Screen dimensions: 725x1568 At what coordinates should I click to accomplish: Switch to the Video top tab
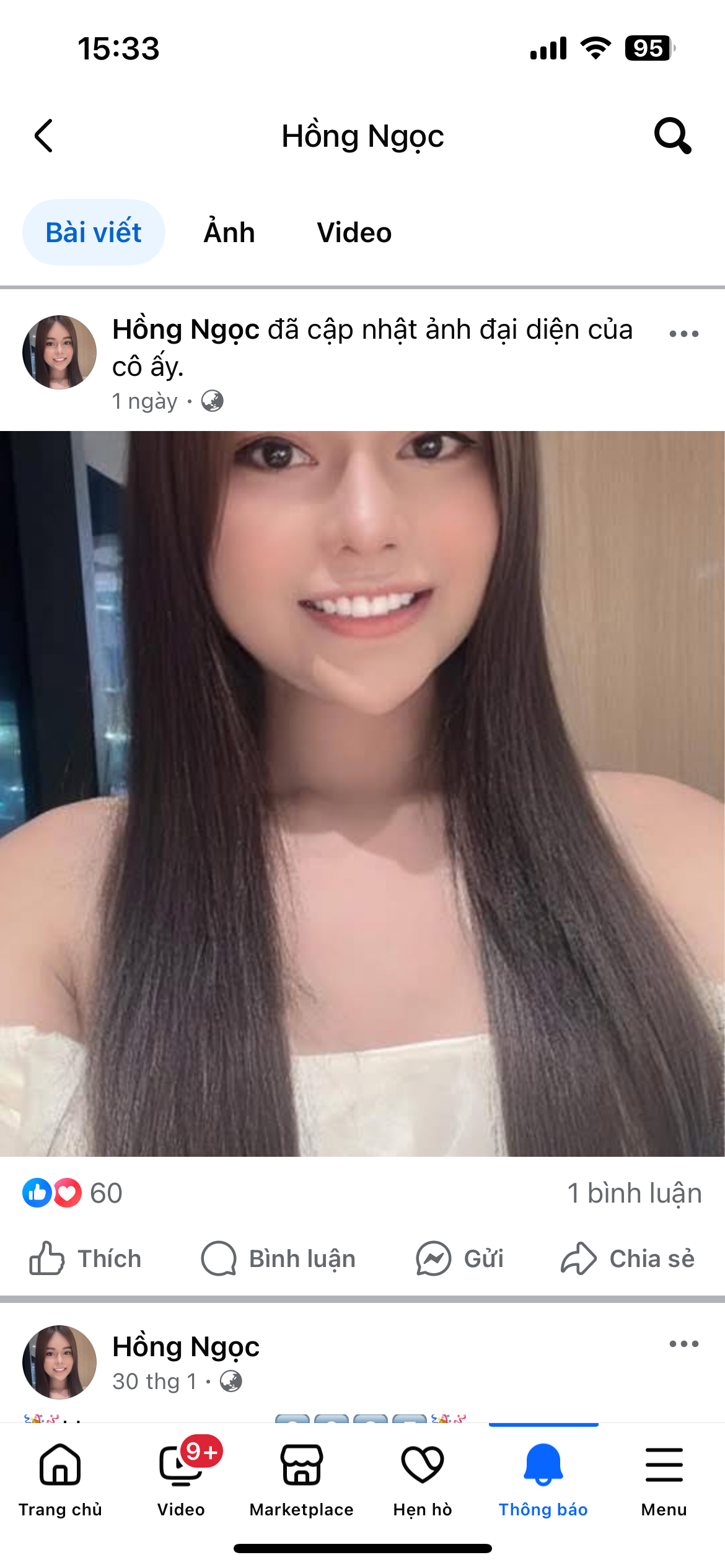click(354, 233)
